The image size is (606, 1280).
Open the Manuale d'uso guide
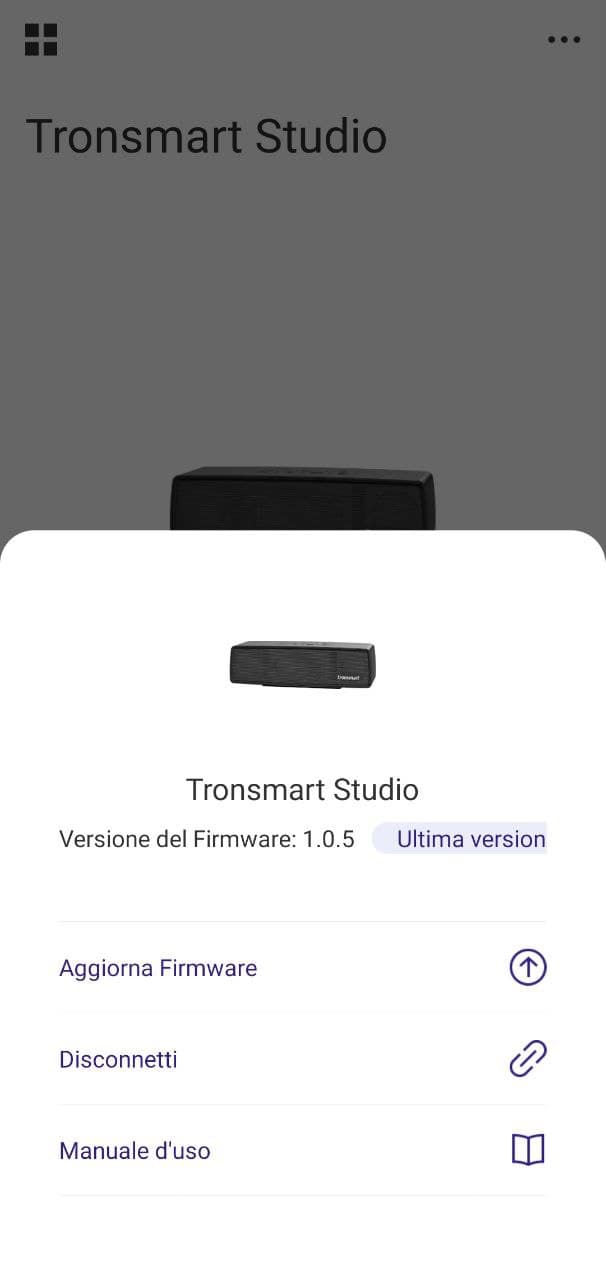coord(302,1150)
